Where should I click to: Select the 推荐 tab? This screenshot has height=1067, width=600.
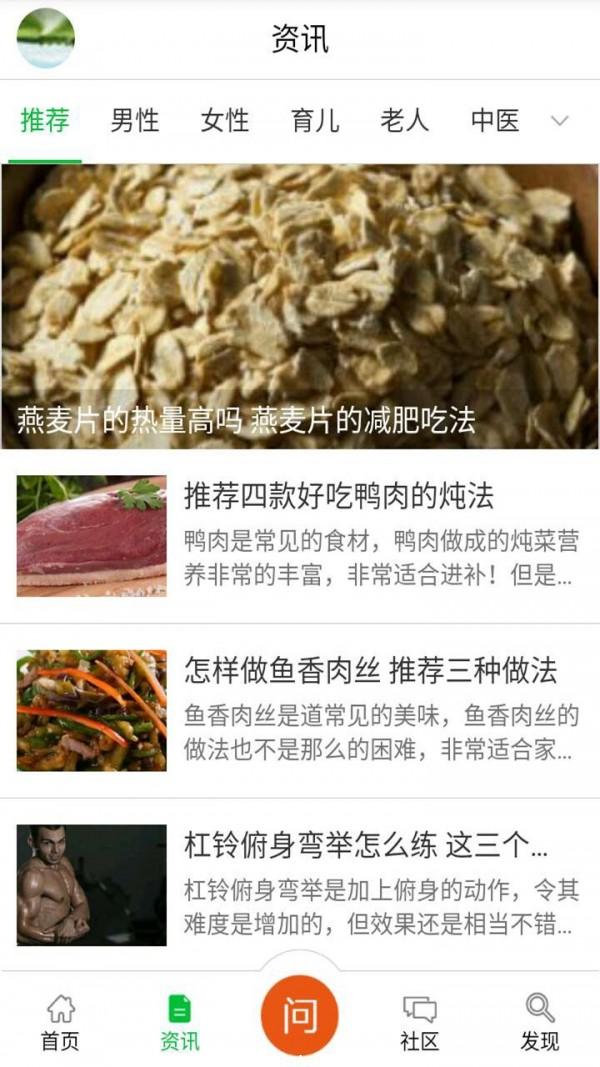[45, 122]
